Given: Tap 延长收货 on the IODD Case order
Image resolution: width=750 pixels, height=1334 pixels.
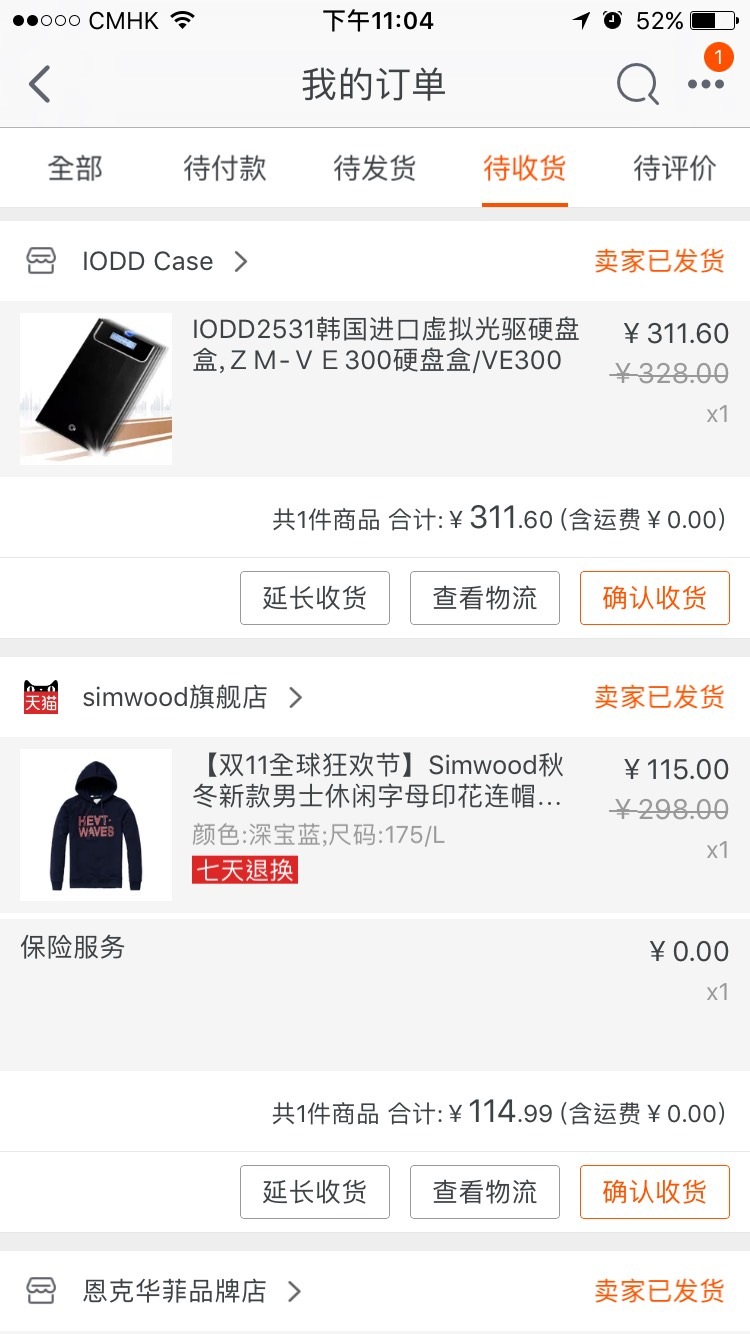Looking at the screenshot, I should (x=315, y=598).
